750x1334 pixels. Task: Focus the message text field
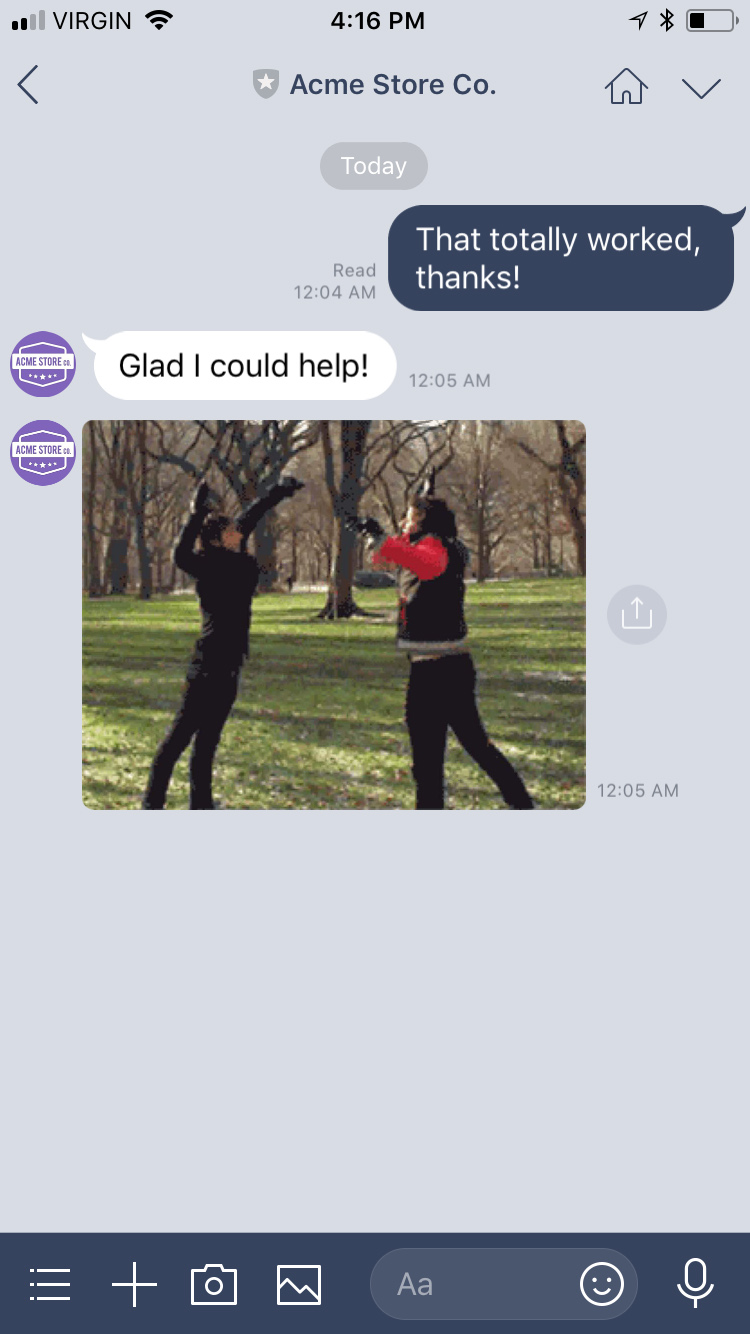[x=470, y=1284]
